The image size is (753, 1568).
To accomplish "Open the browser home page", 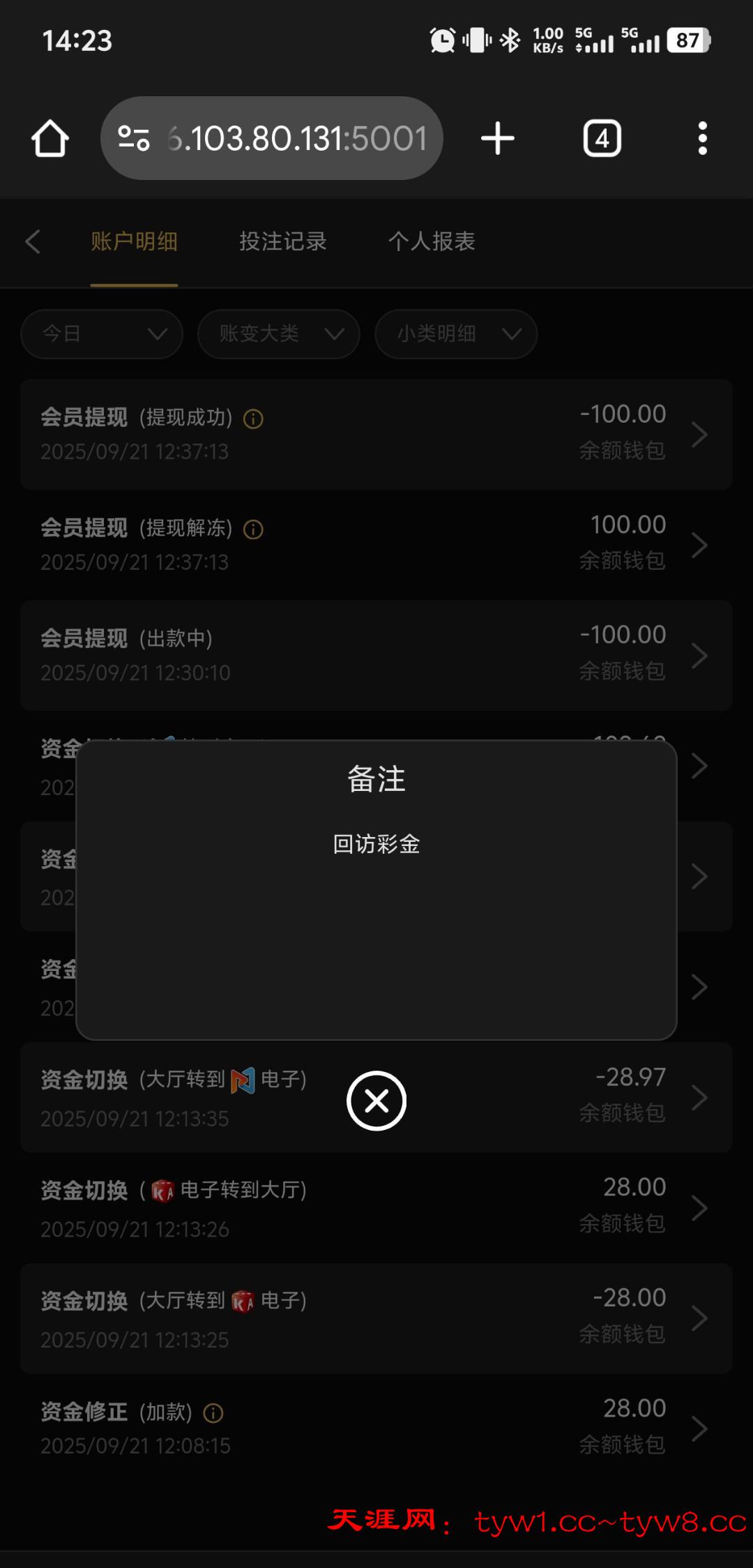I will (50, 138).
